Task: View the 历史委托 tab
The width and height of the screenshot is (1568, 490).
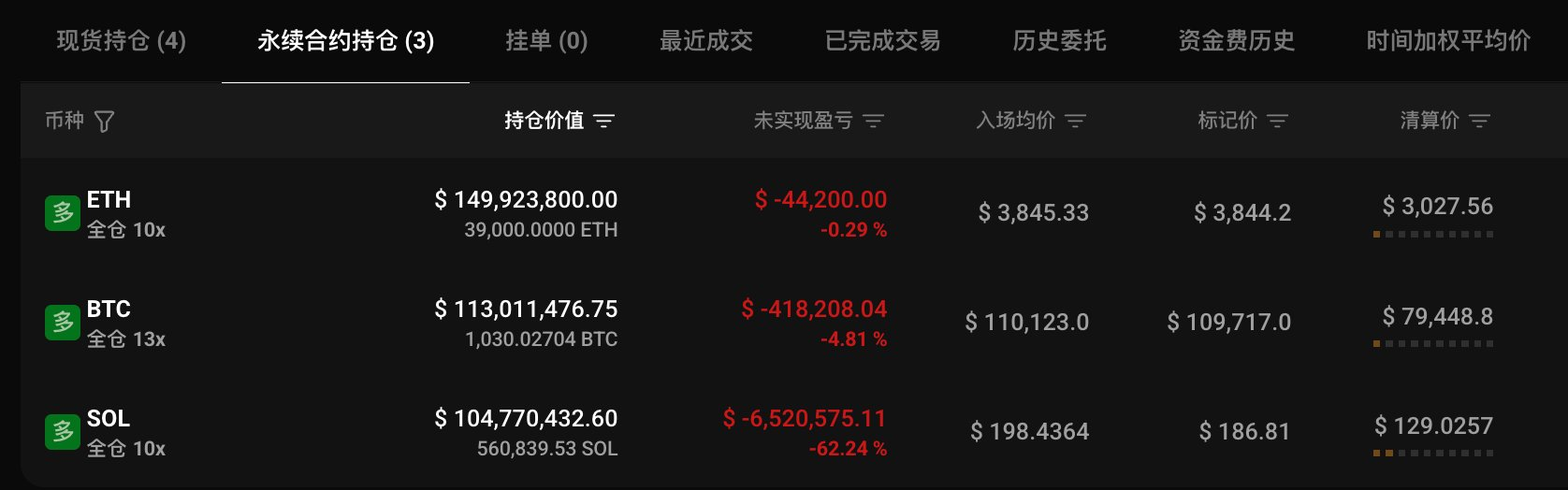Action: [1059, 41]
